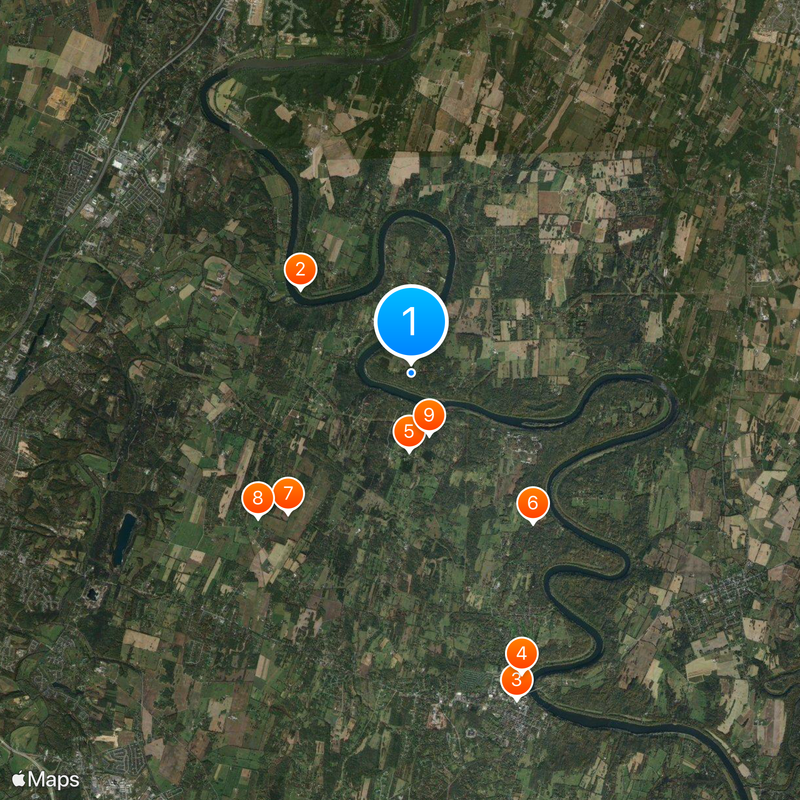Tap the orange pin numbered 5
This screenshot has width=800, height=800.
coord(407,433)
